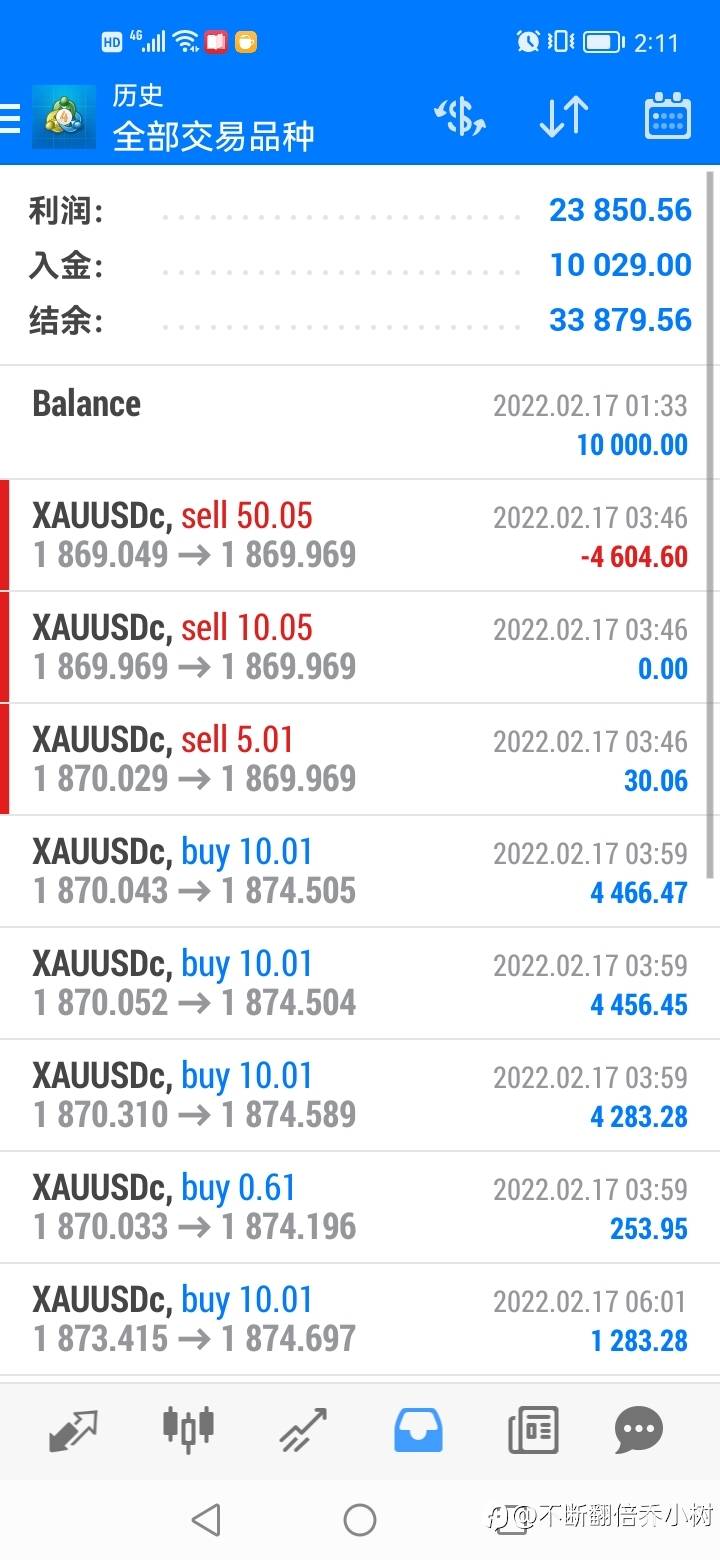Tap the system home button

[x=360, y=1520]
